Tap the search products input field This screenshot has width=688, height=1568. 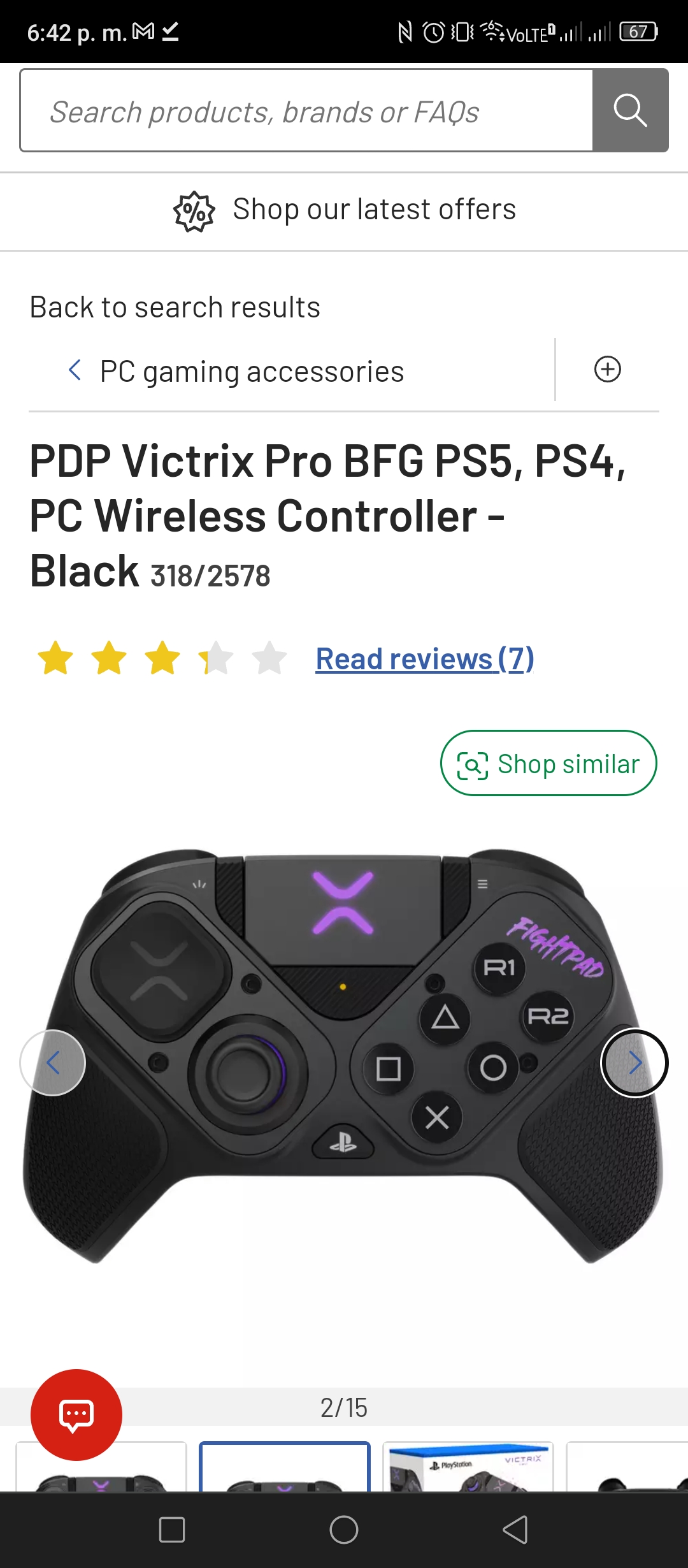coord(306,111)
